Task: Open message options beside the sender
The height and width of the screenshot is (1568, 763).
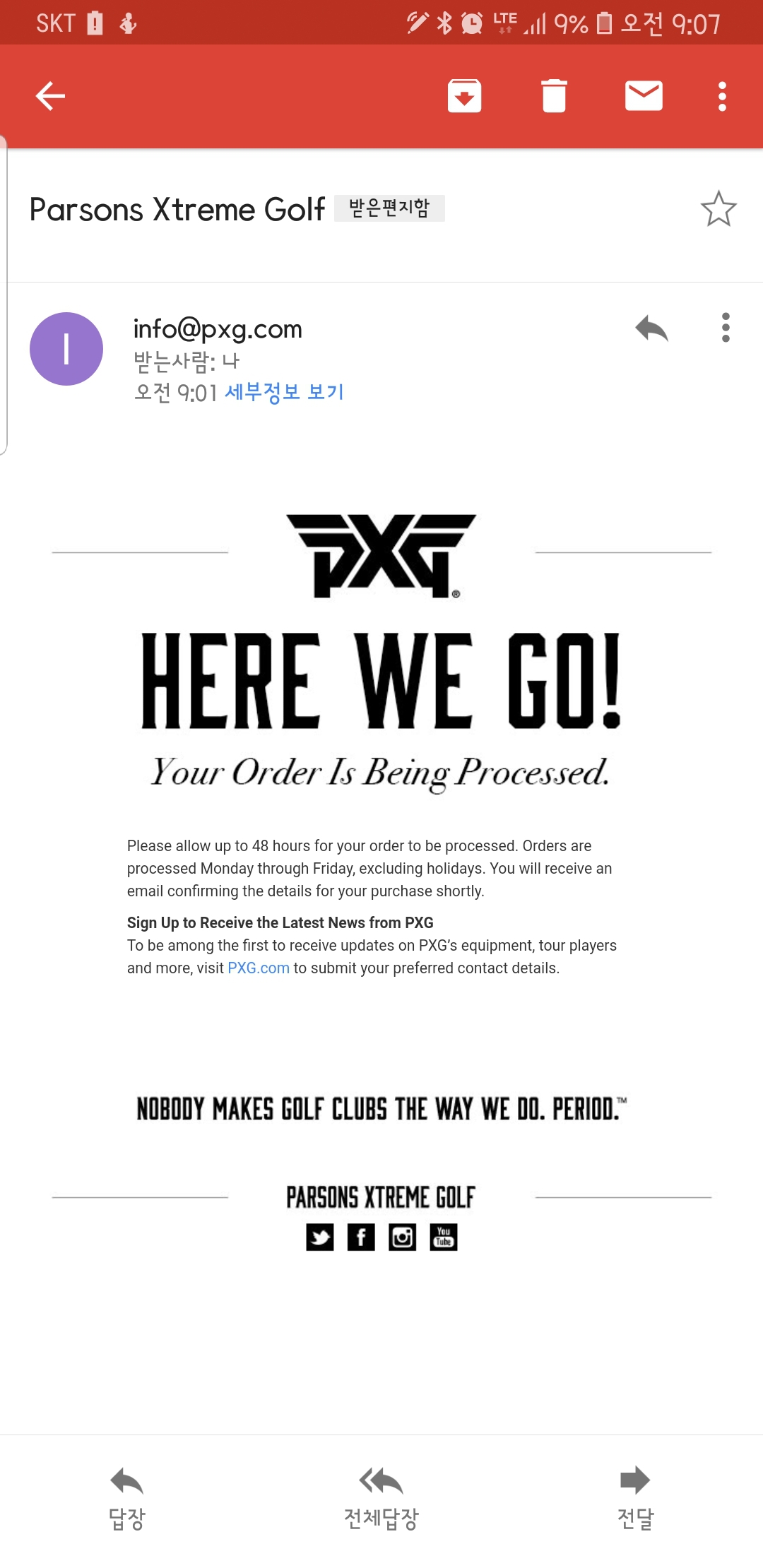Action: tap(726, 328)
